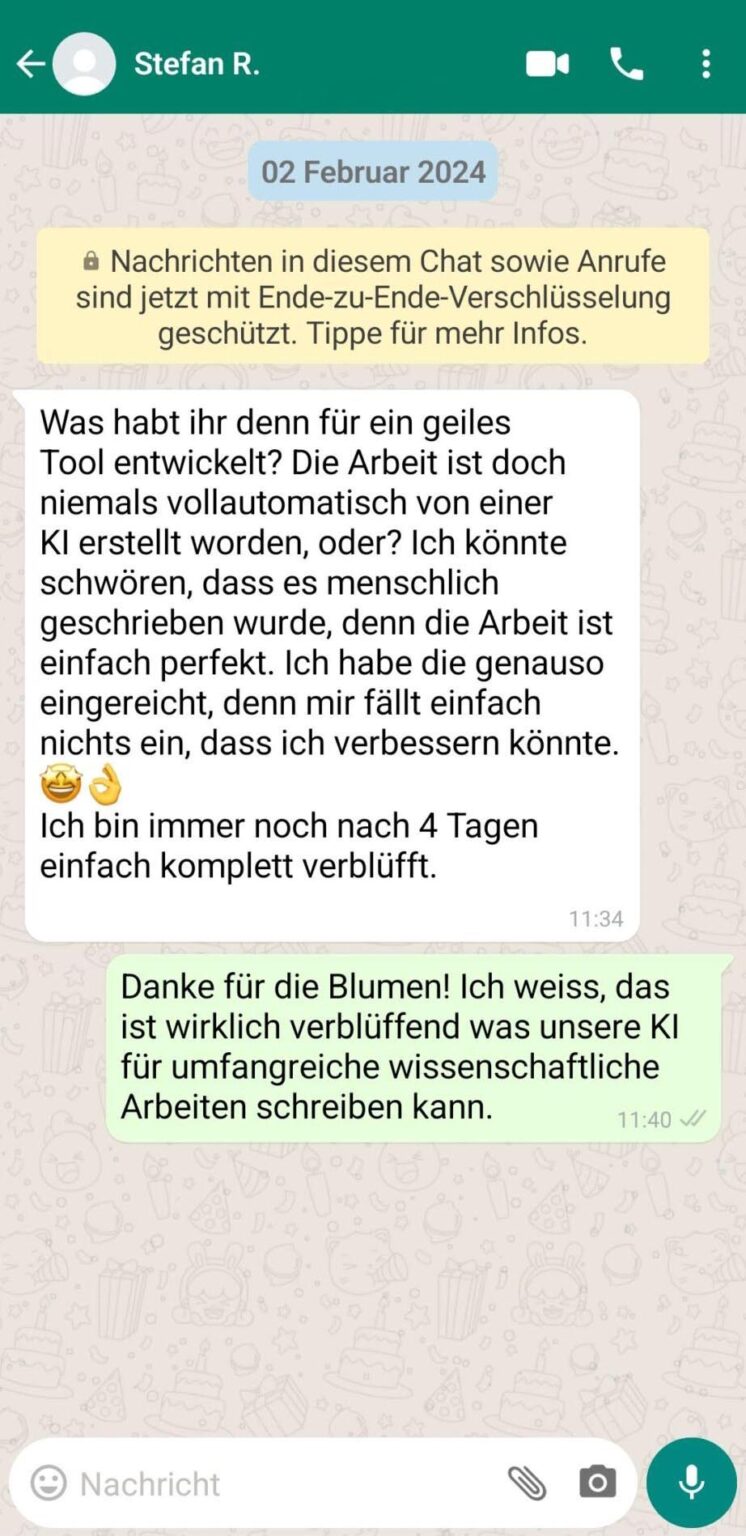Start a voice call with Stefan R.
This screenshot has width=746, height=1536.
coord(627,64)
